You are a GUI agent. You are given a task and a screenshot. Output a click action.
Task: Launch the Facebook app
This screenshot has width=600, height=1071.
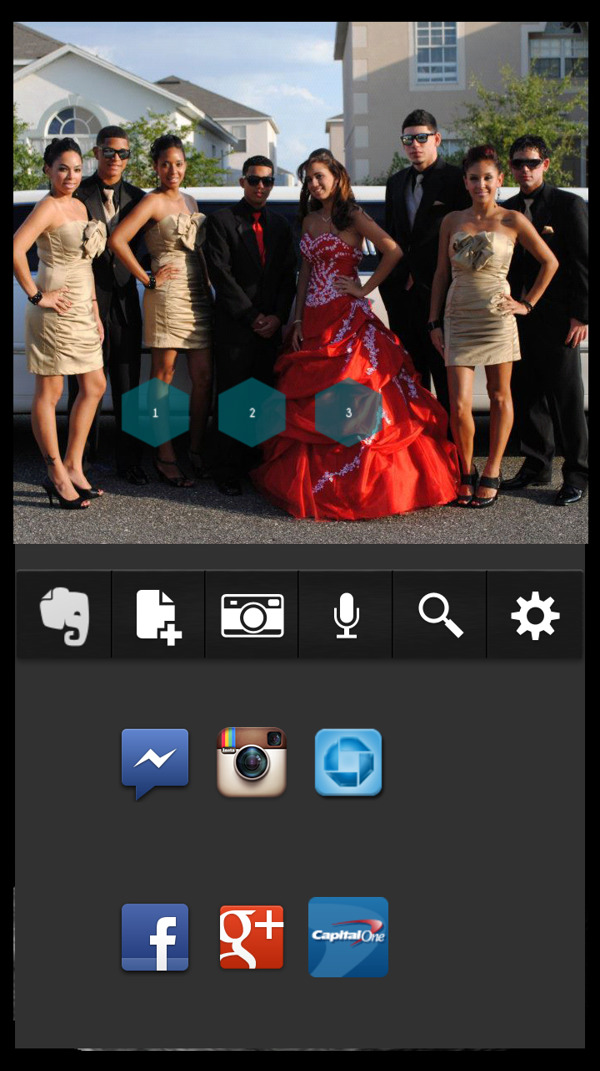click(155, 937)
